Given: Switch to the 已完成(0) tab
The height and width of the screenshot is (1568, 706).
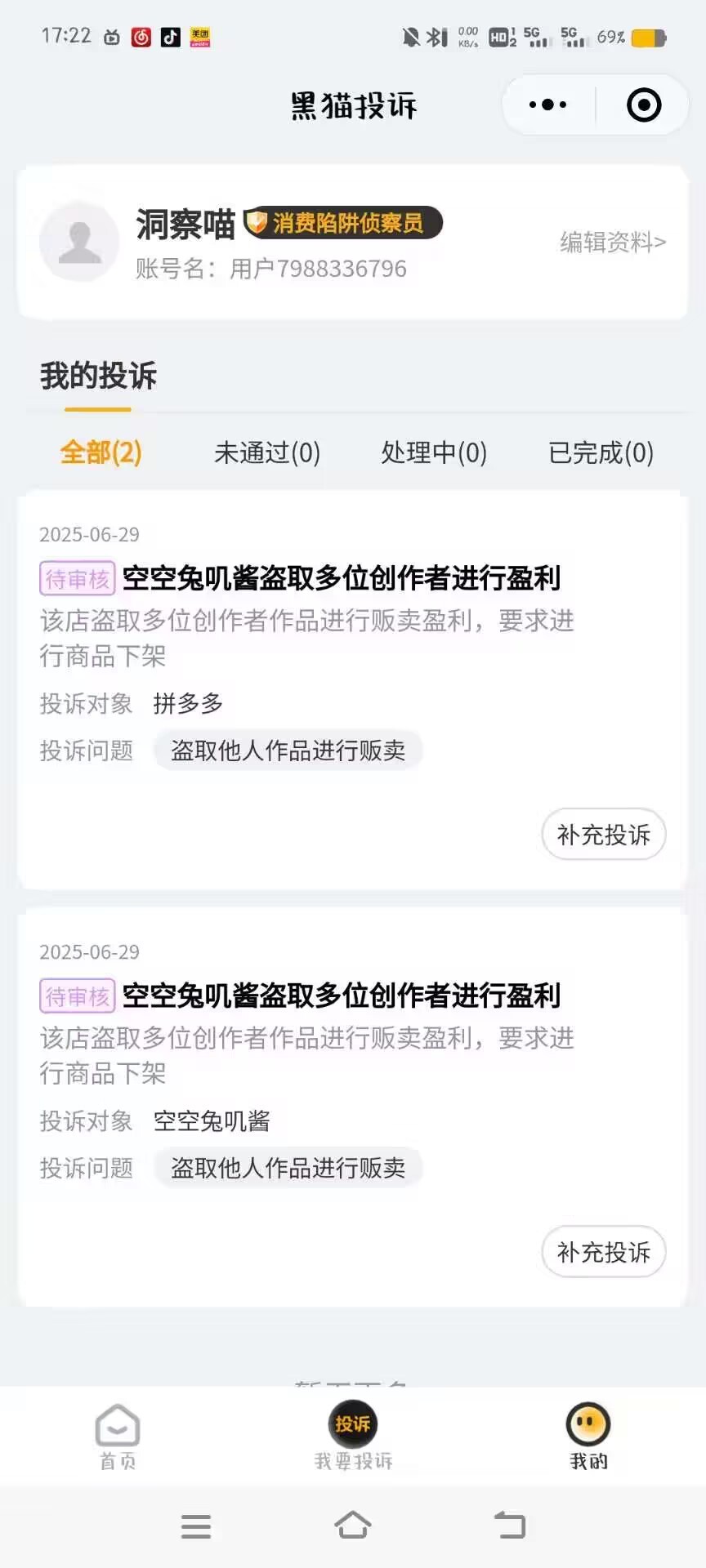Looking at the screenshot, I should [601, 452].
